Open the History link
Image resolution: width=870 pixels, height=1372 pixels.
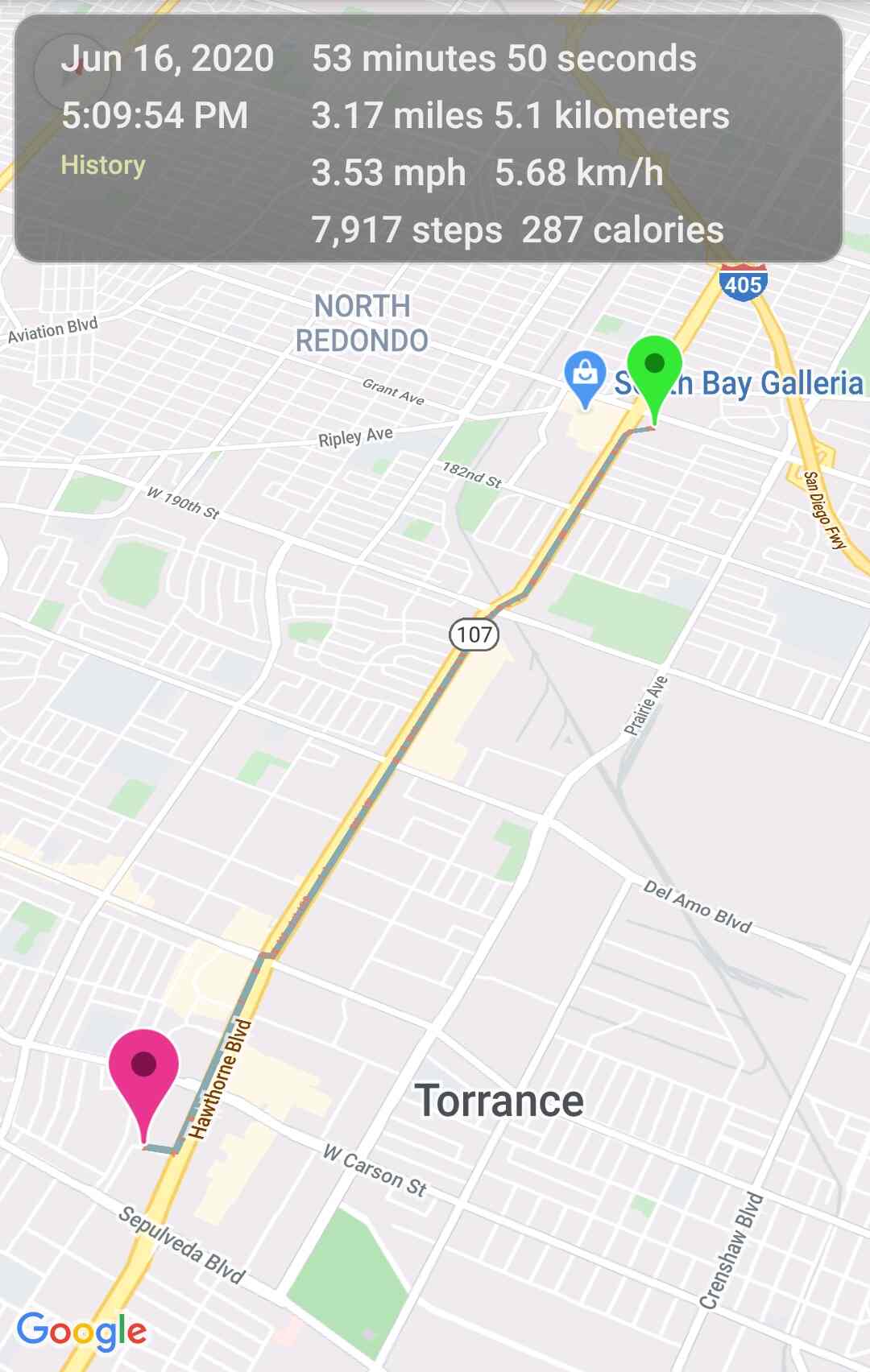103,165
